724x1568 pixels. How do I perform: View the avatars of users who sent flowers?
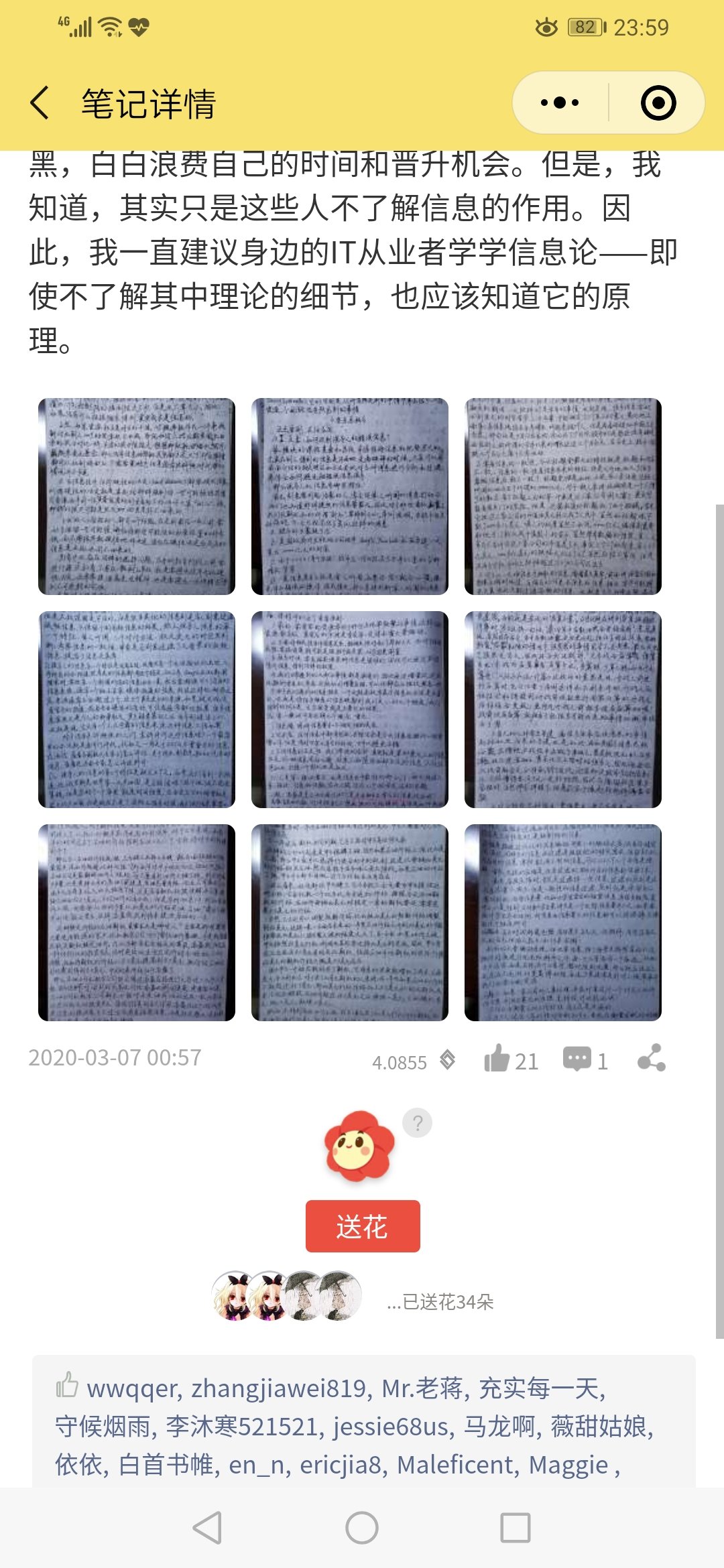click(287, 1296)
